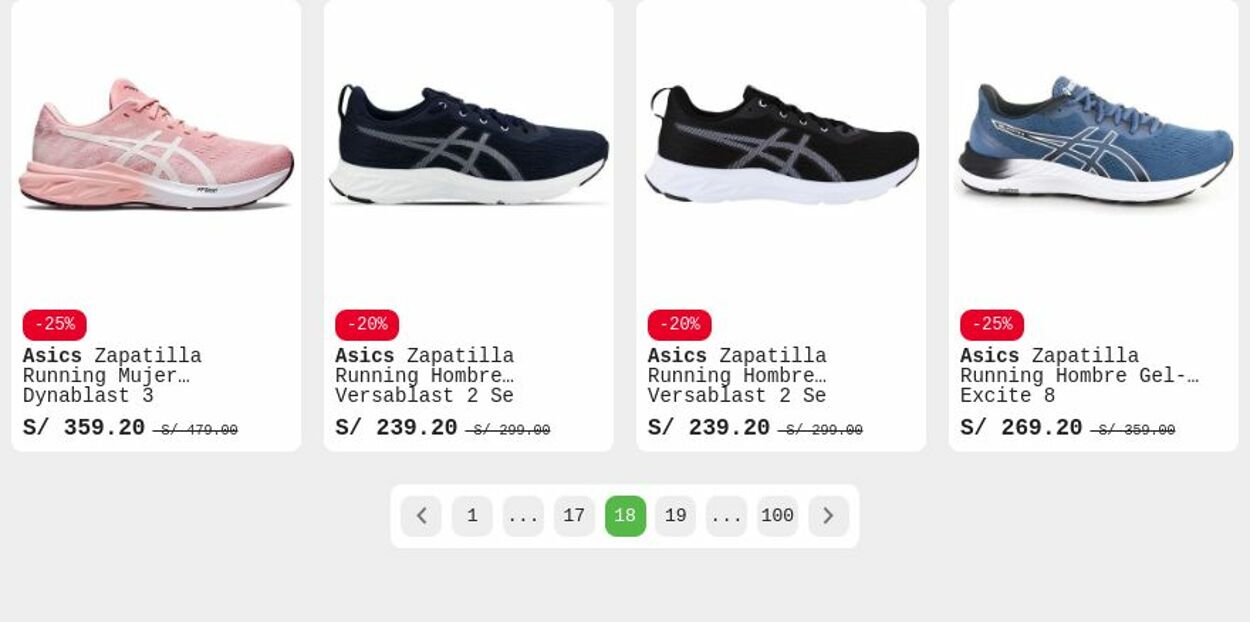Expand the ellipsis after page 1
The image size is (1250, 622).
tap(523, 516)
